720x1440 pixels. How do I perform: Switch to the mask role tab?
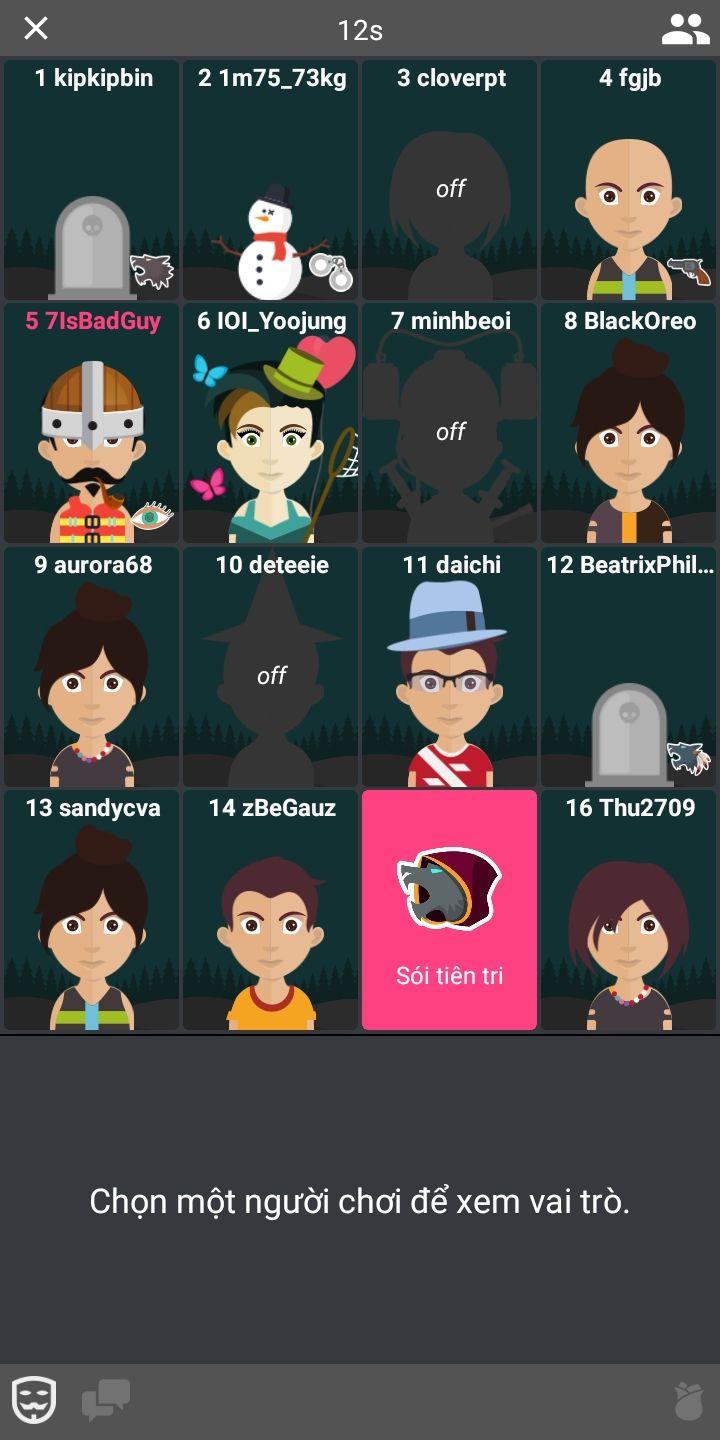33,1400
